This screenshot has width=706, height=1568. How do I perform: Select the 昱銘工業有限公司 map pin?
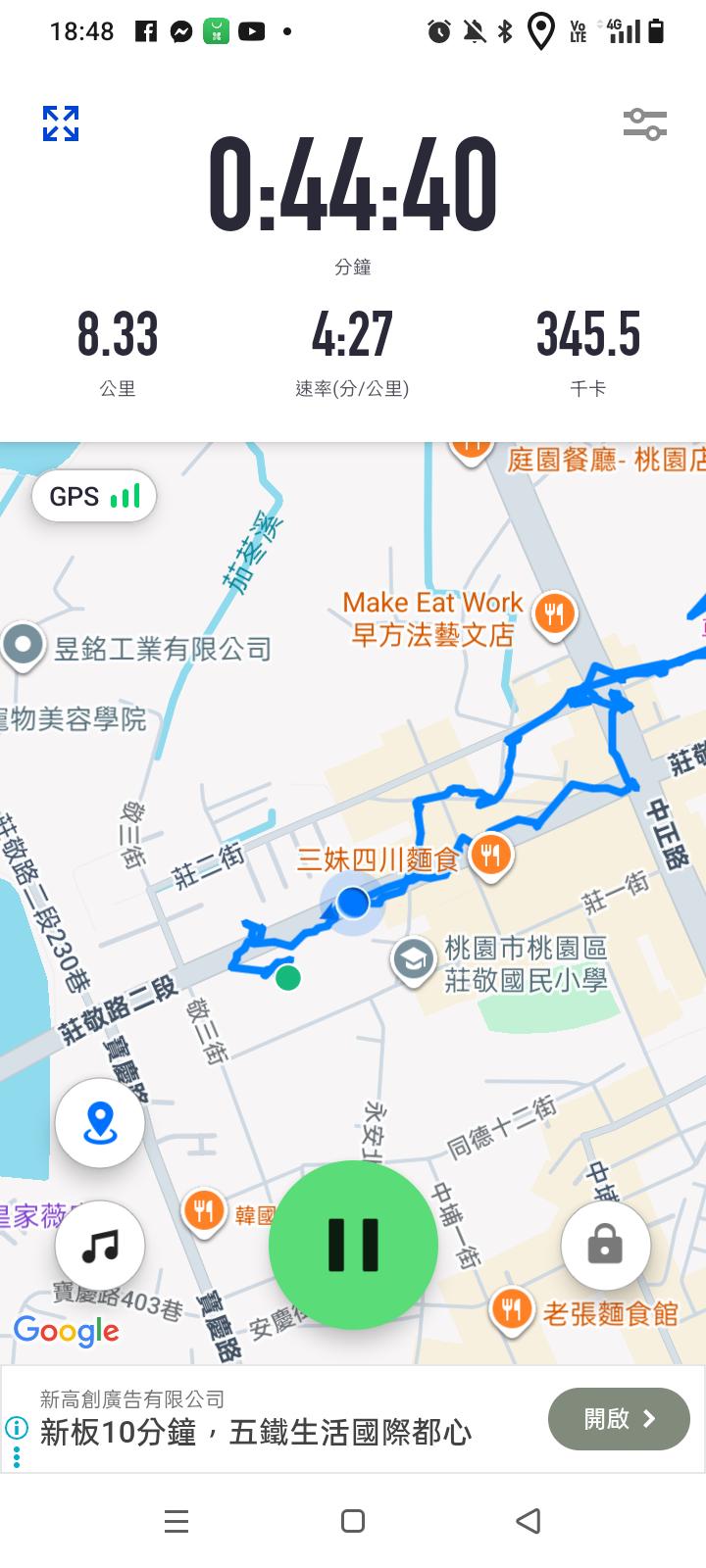(23, 646)
